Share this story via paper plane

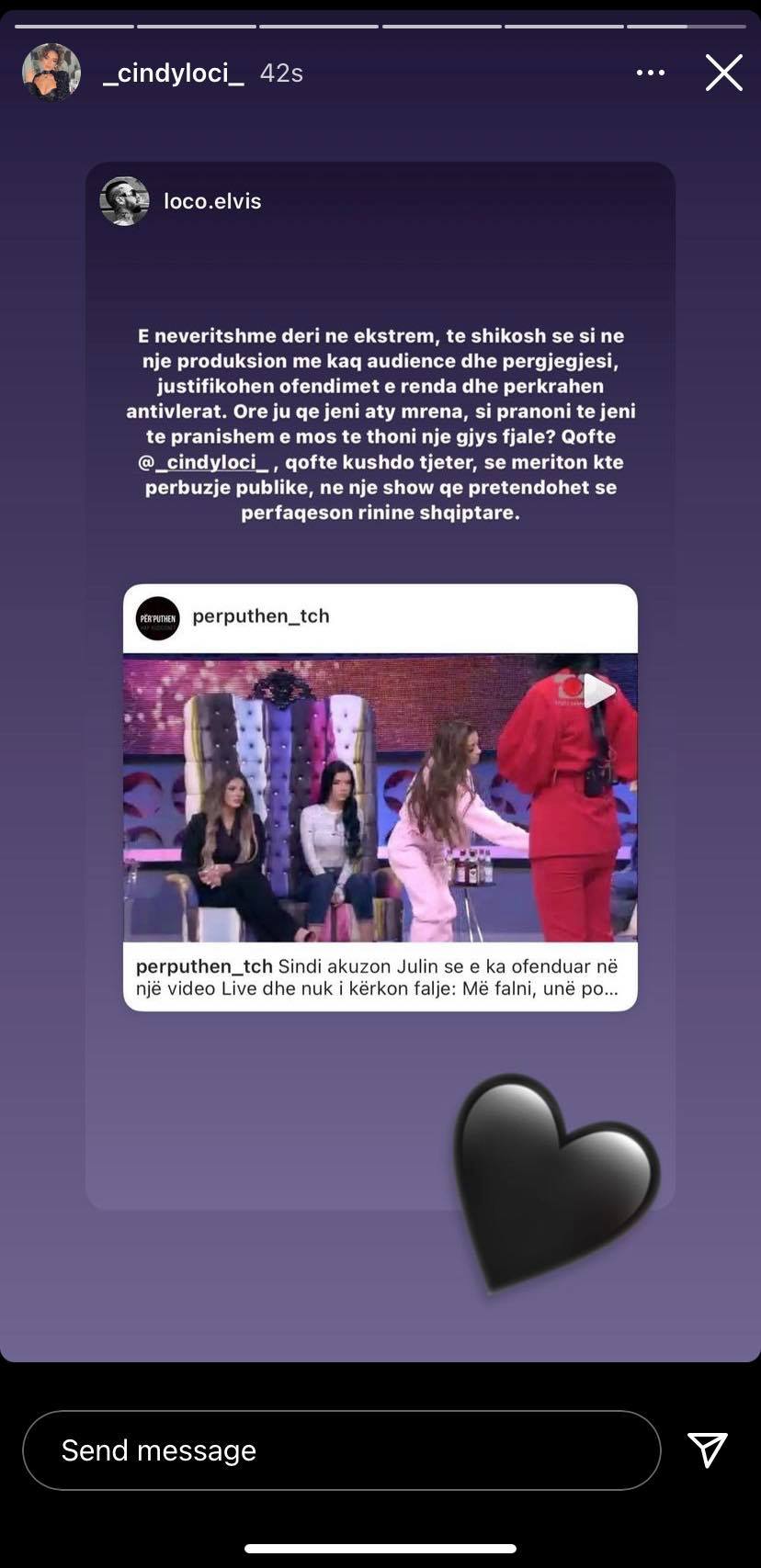(708, 1450)
